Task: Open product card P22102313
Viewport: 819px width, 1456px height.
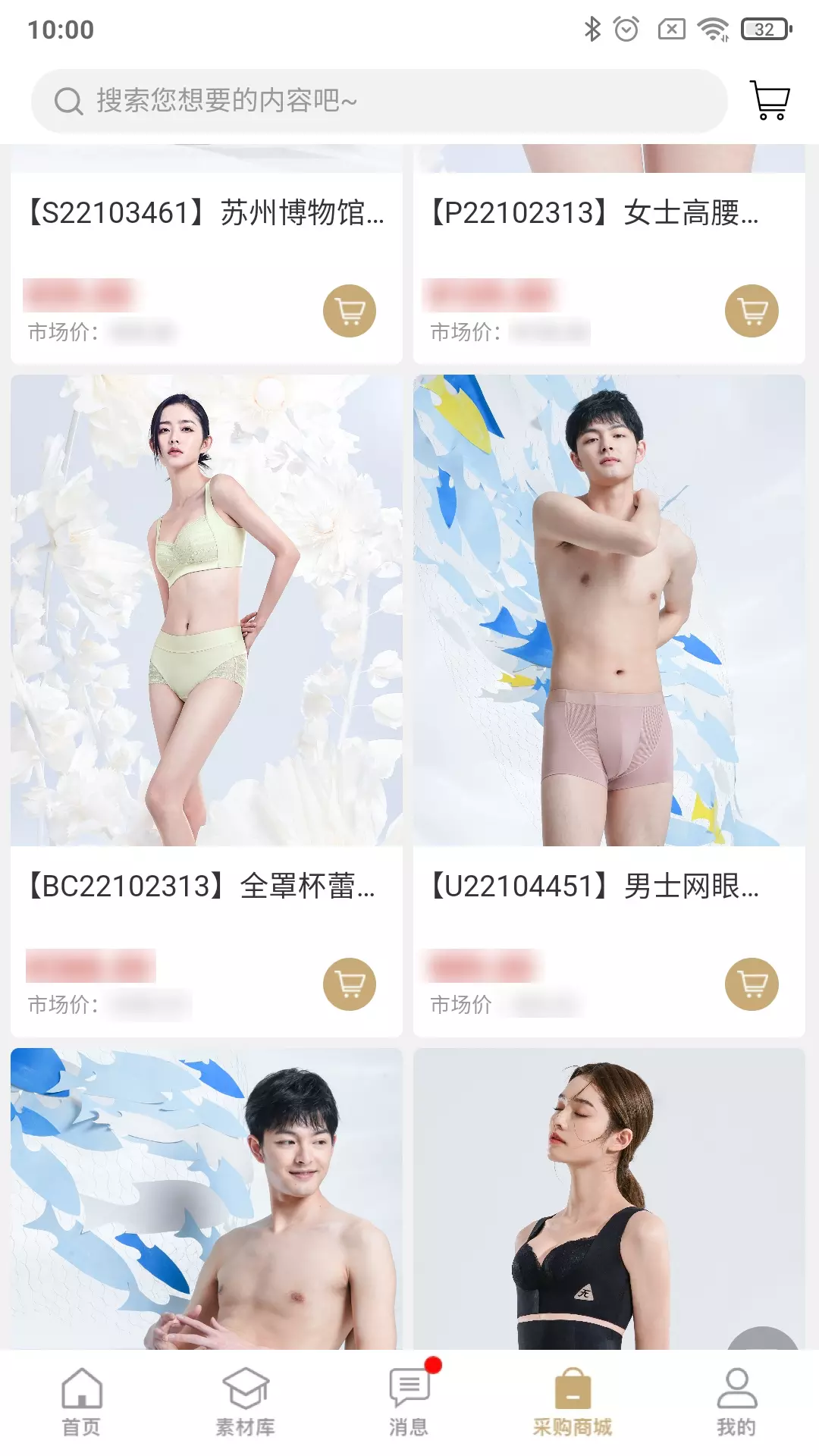Action: [x=609, y=254]
